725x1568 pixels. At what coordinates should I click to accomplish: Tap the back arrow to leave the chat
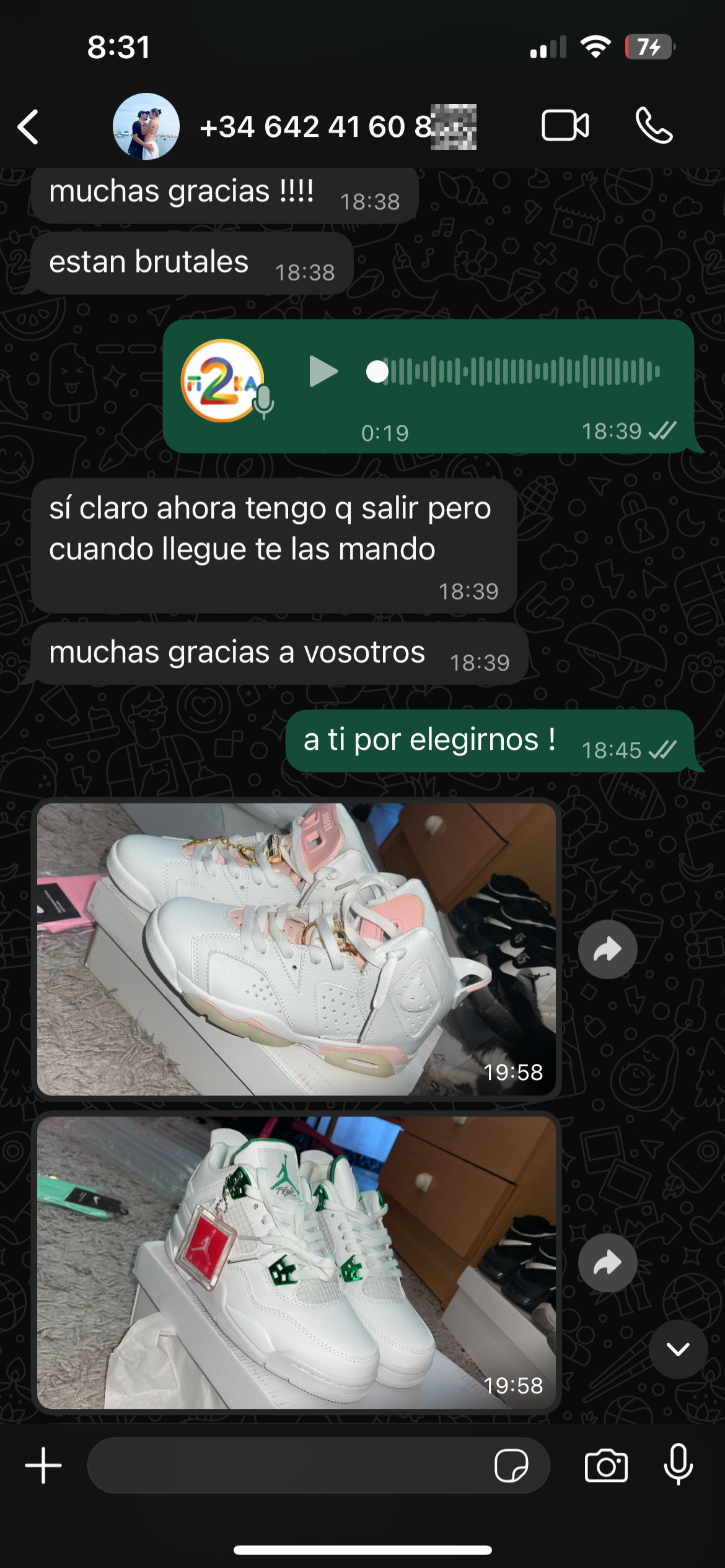(27, 126)
